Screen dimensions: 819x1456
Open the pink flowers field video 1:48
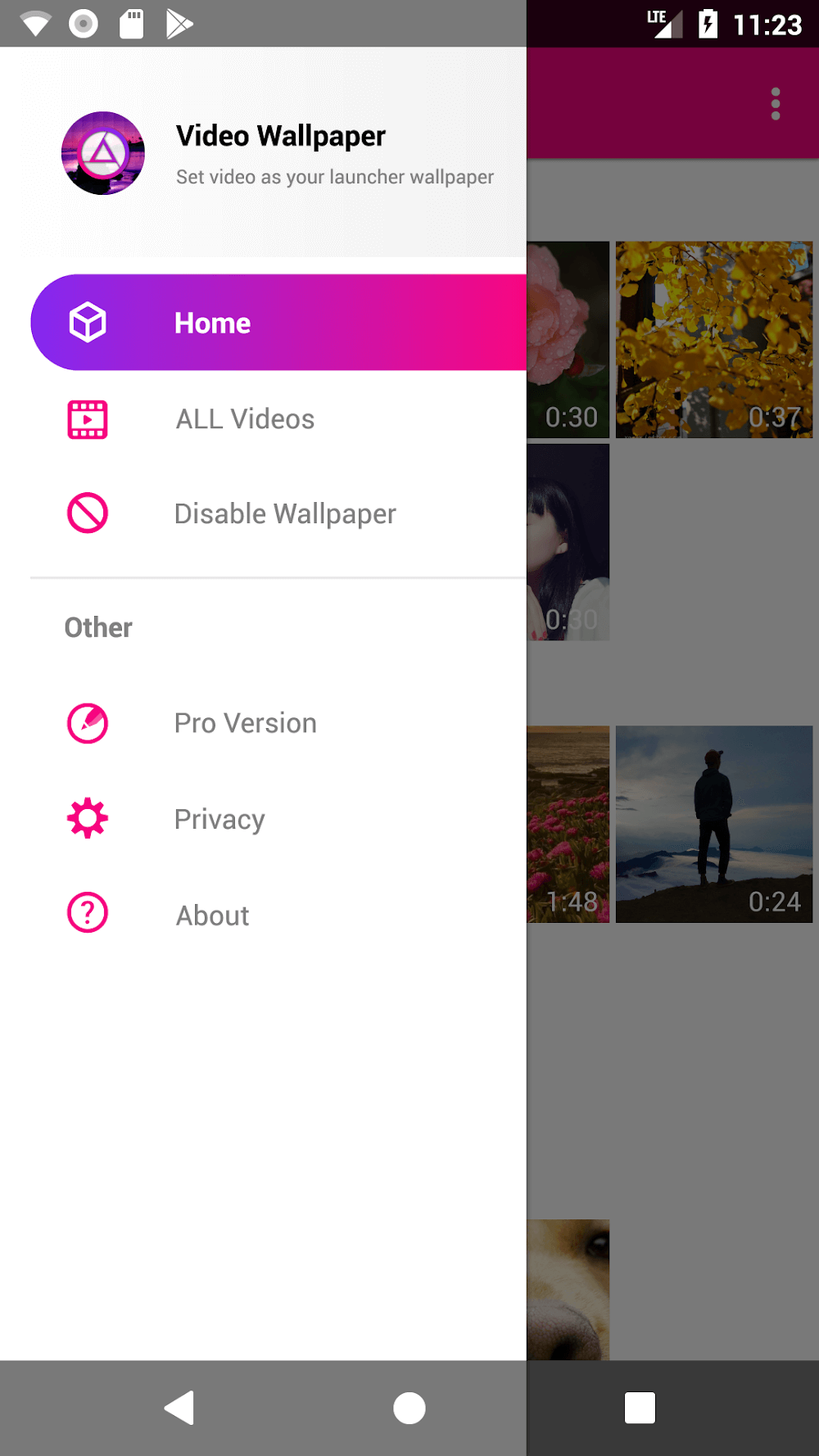click(568, 824)
